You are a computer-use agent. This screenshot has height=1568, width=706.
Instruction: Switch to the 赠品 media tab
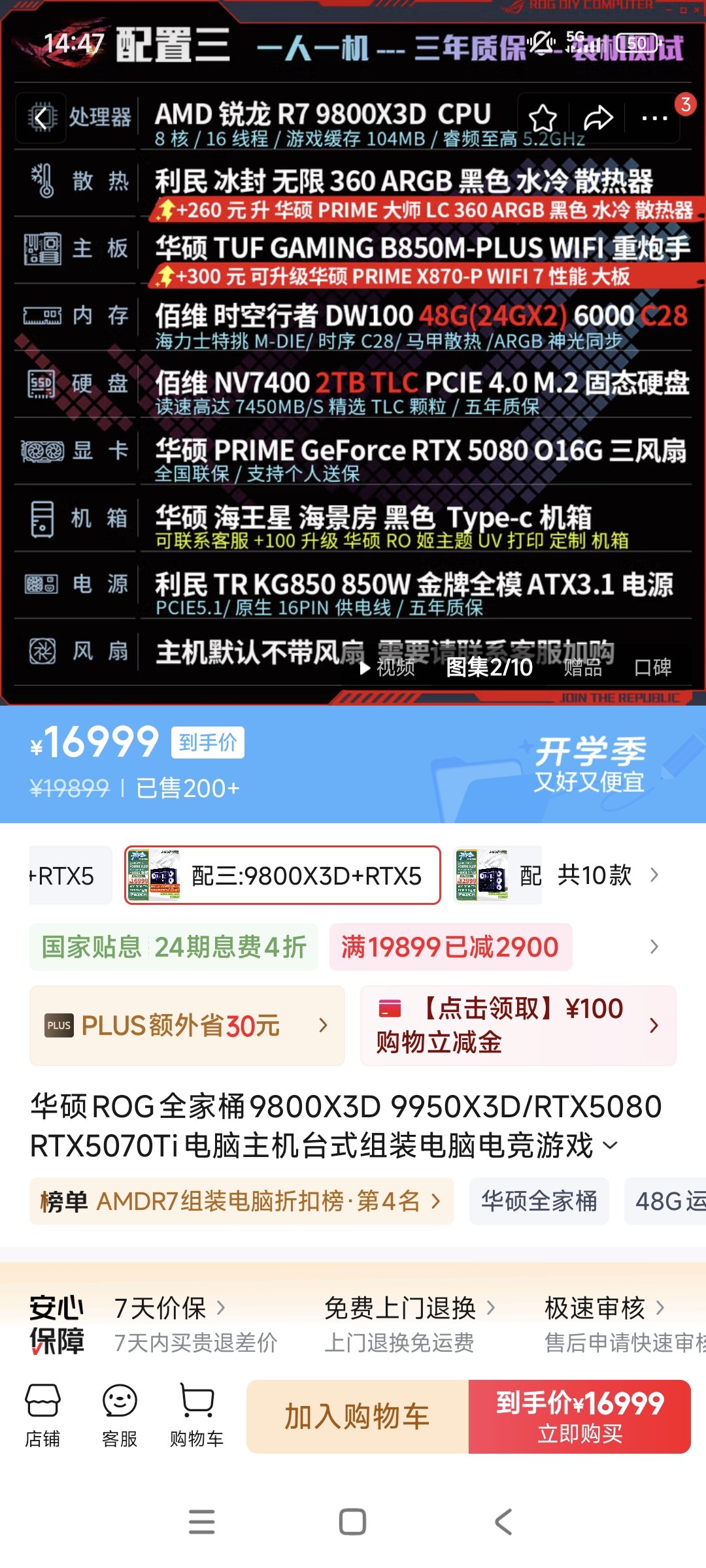click(x=582, y=667)
